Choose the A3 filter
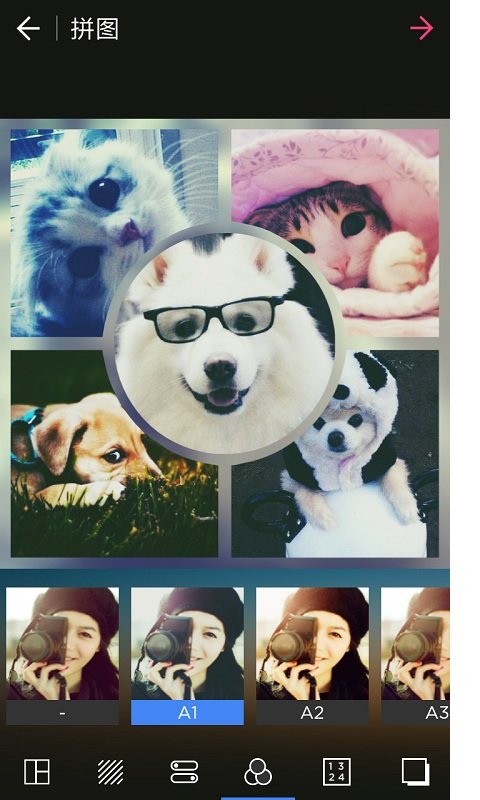This screenshot has height=800, width=480. tap(415, 656)
